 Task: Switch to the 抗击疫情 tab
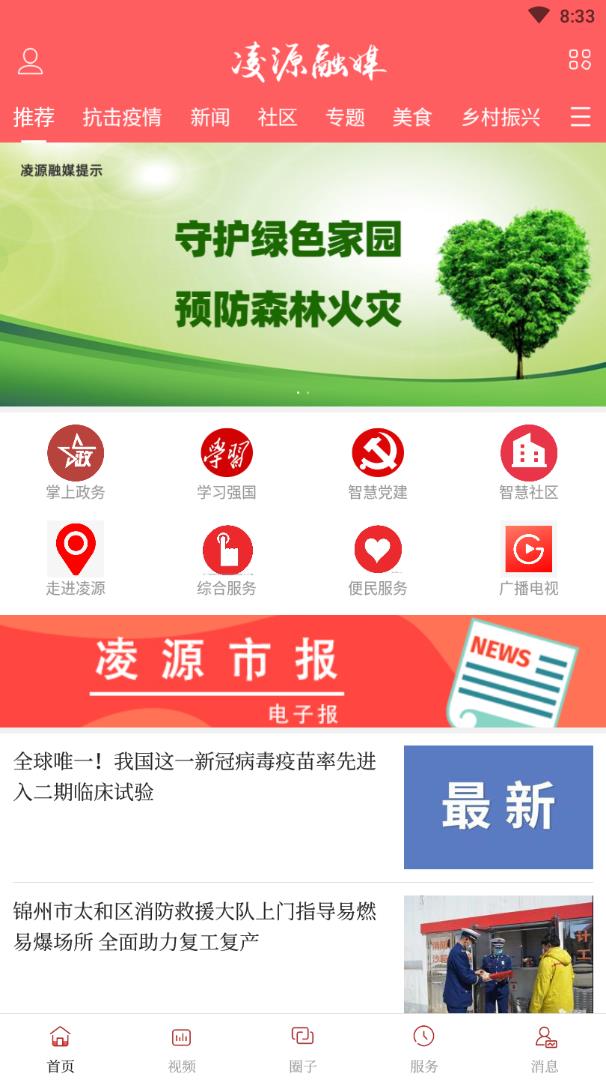122,117
